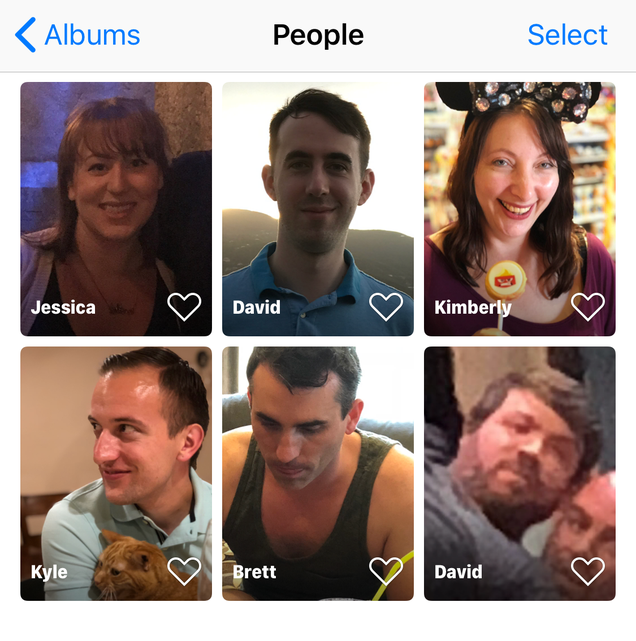Mark Kimberly as a favorite

(588, 306)
